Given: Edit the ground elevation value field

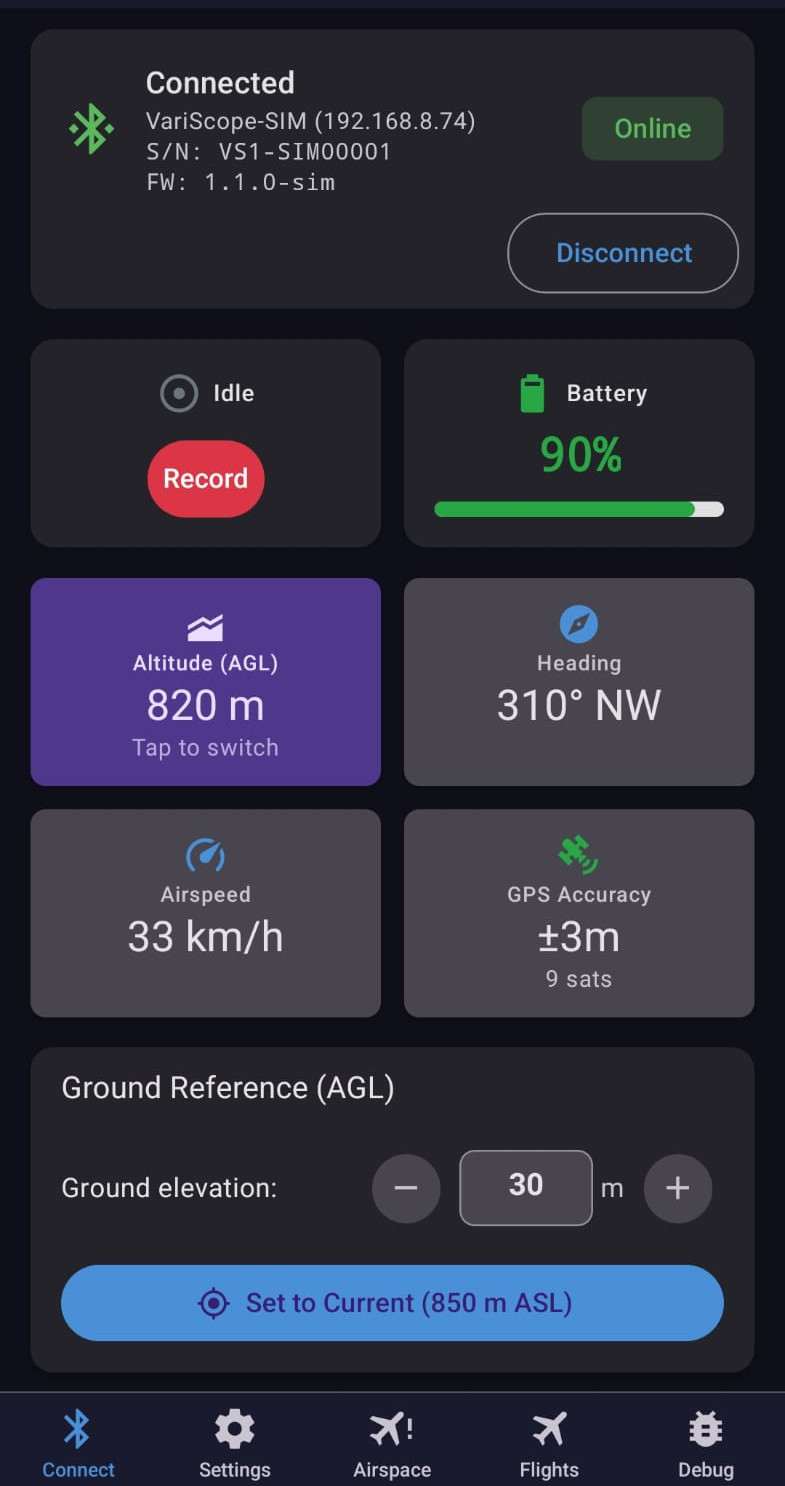Looking at the screenshot, I should [526, 1187].
